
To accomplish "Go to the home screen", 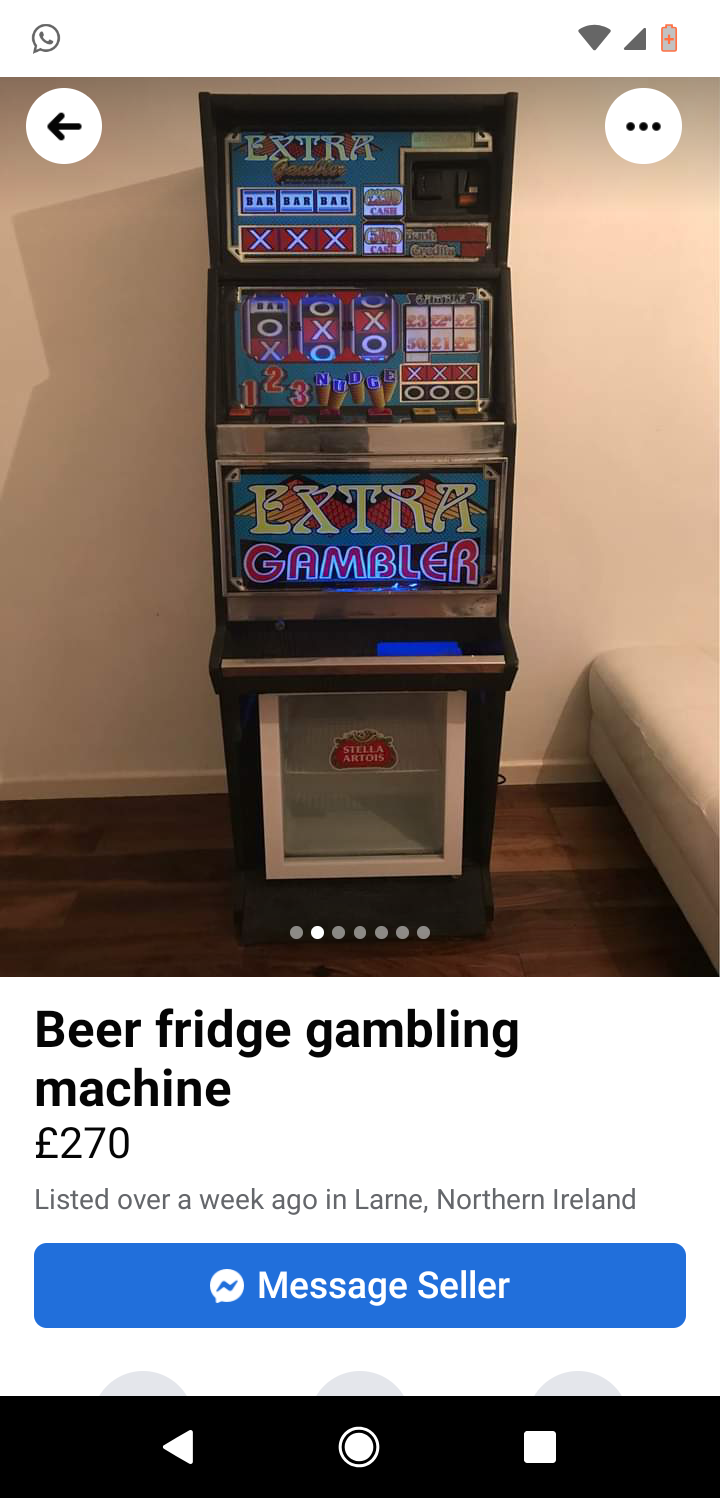I will click(x=359, y=1446).
